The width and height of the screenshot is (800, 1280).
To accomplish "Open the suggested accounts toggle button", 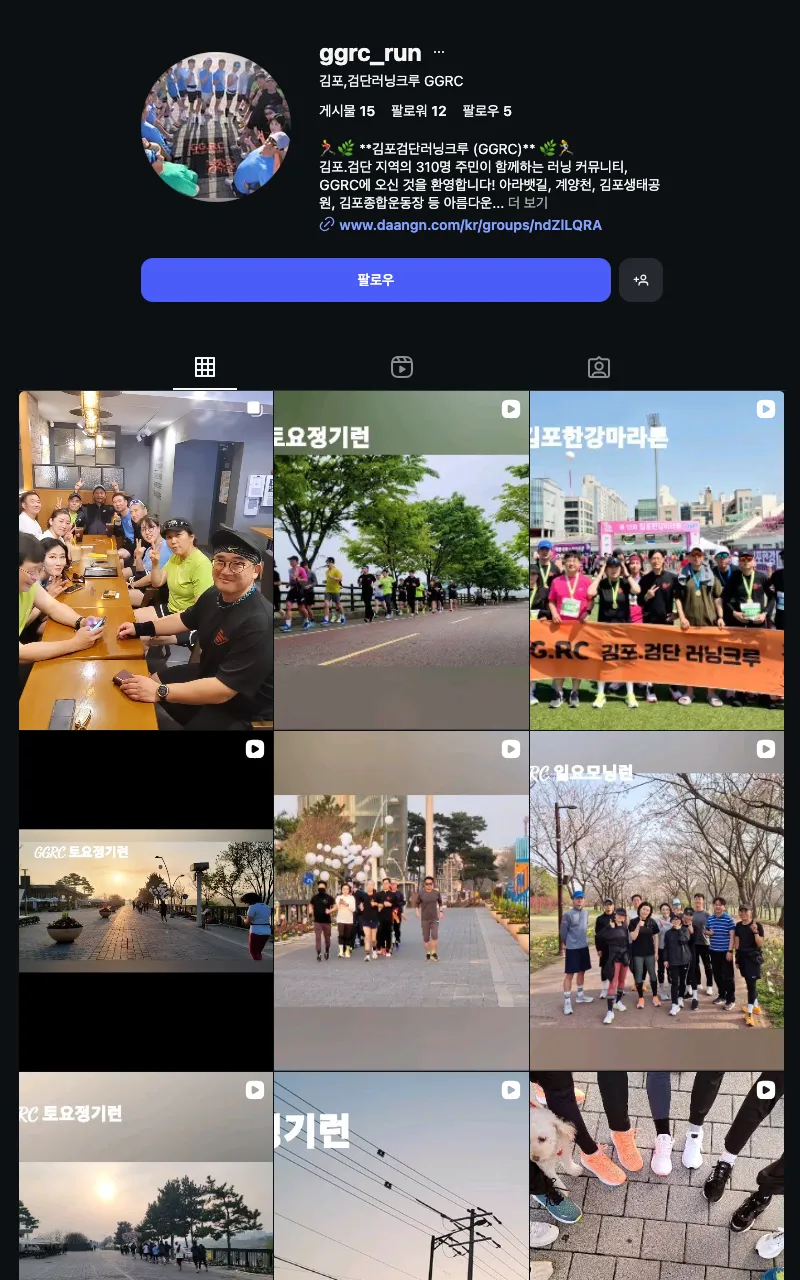I will point(641,280).
